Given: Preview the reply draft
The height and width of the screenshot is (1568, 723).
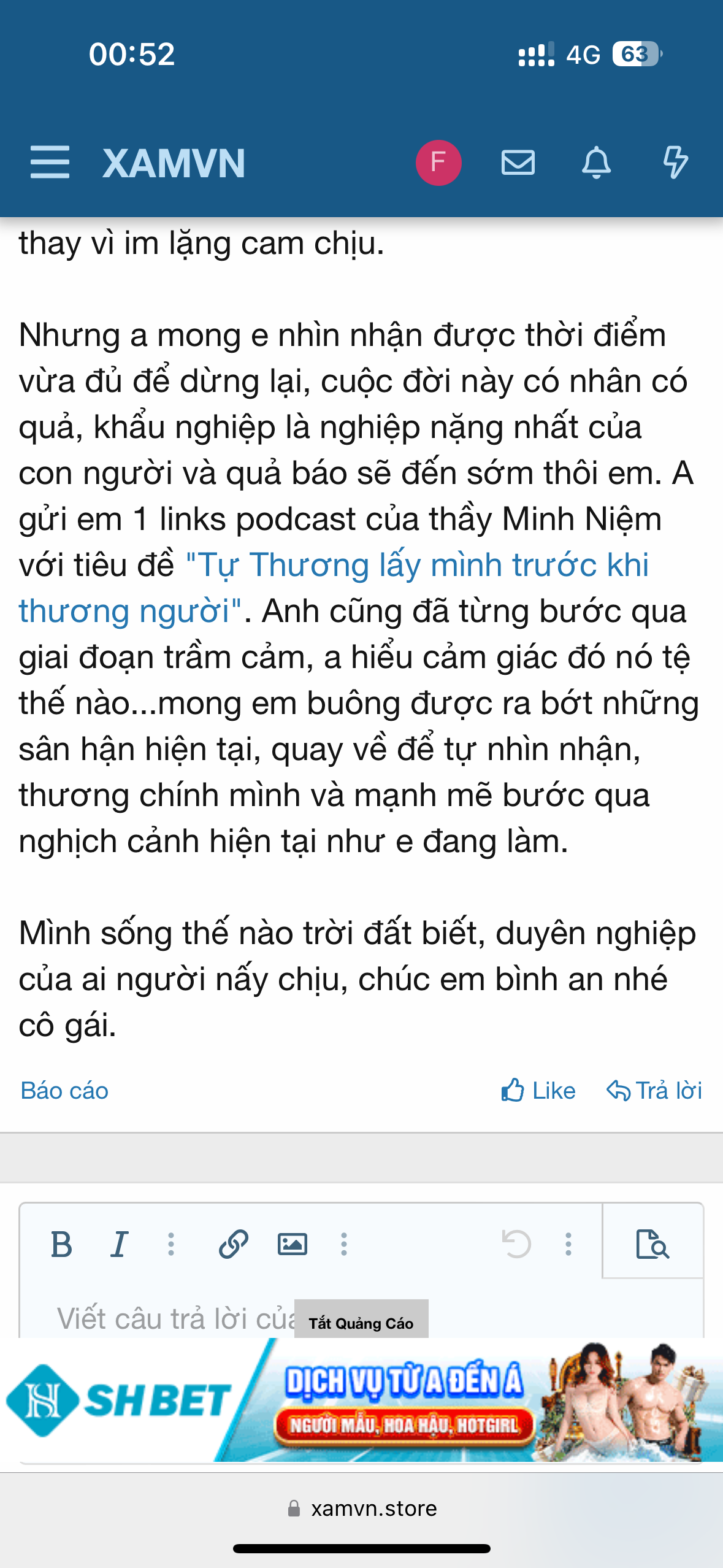Looking at the screenshot, I should [652, 1245].
